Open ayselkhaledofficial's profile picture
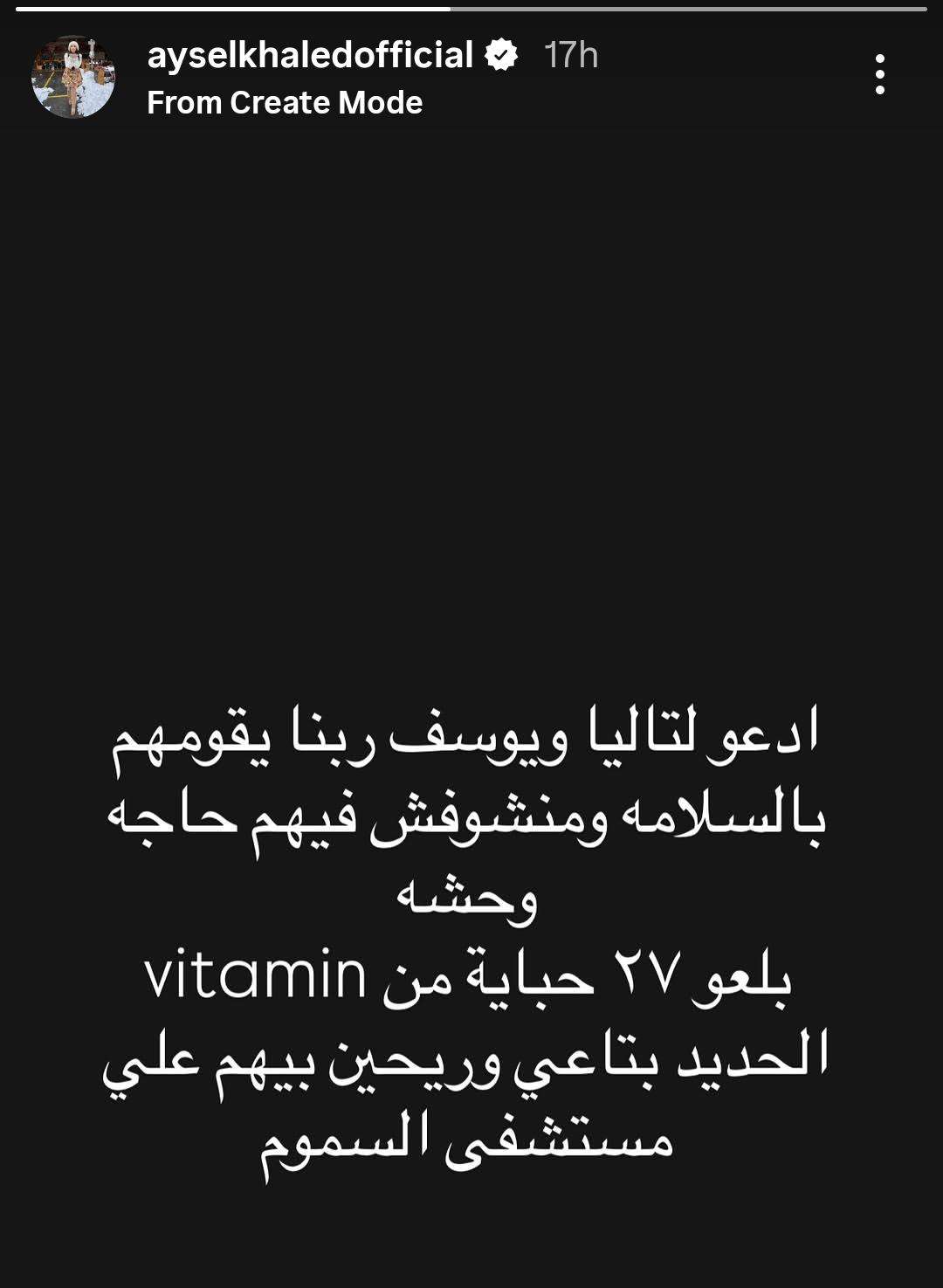This screenshot has width=943, height=1288. click(73, 77)
